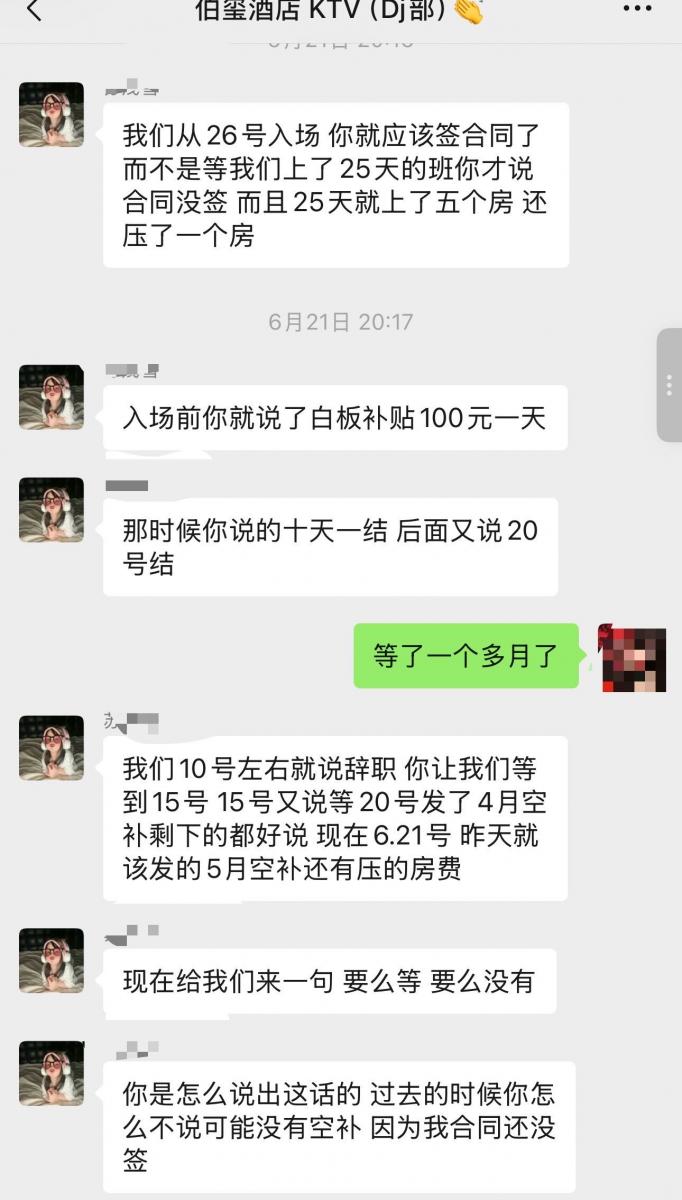Open avatar beside the 白板补贴100元一天 message

click(x=51, y=397)
